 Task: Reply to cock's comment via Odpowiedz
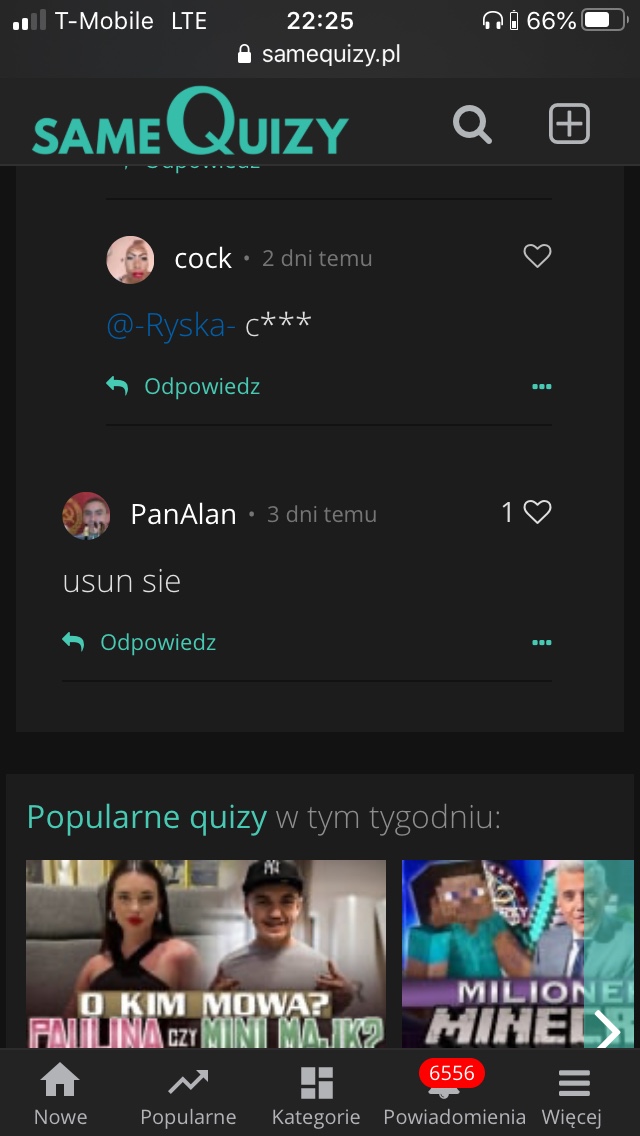[184, 386]
